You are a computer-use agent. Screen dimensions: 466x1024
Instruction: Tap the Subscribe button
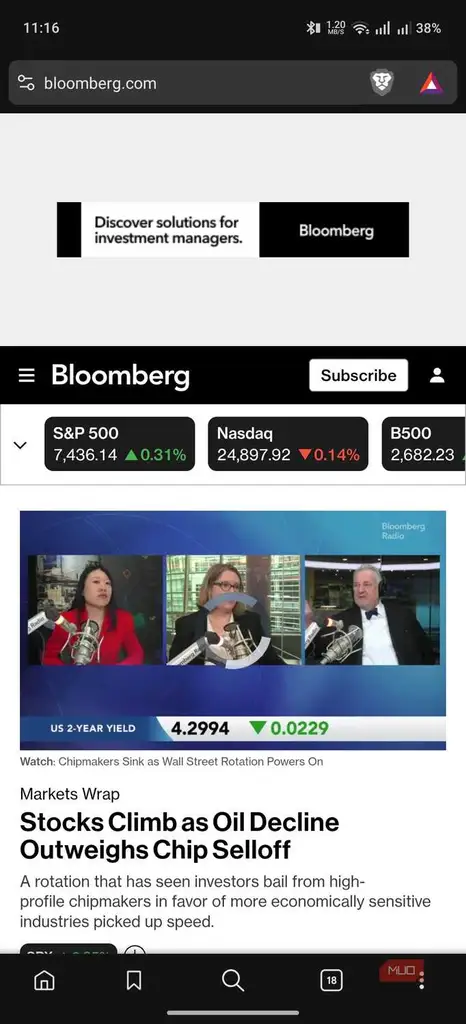(358, 376)
